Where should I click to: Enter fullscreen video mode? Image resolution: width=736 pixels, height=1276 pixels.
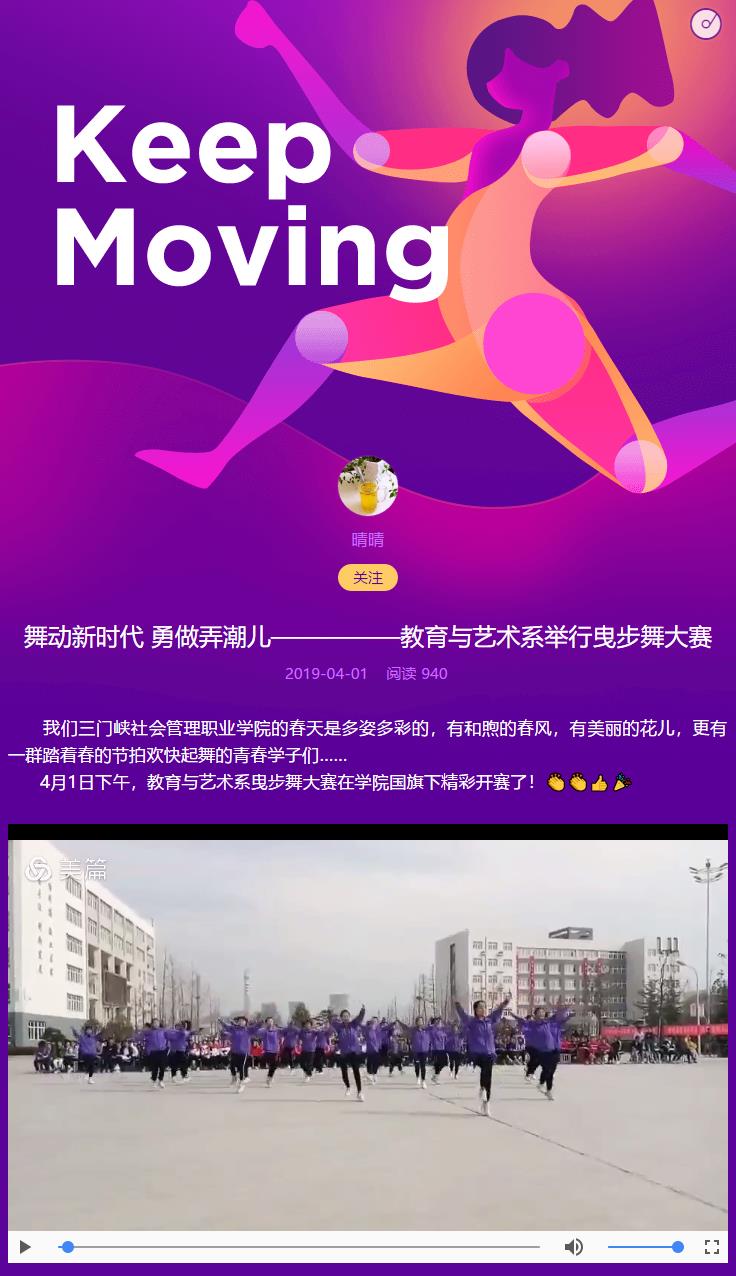click(x=712, y=1247)
